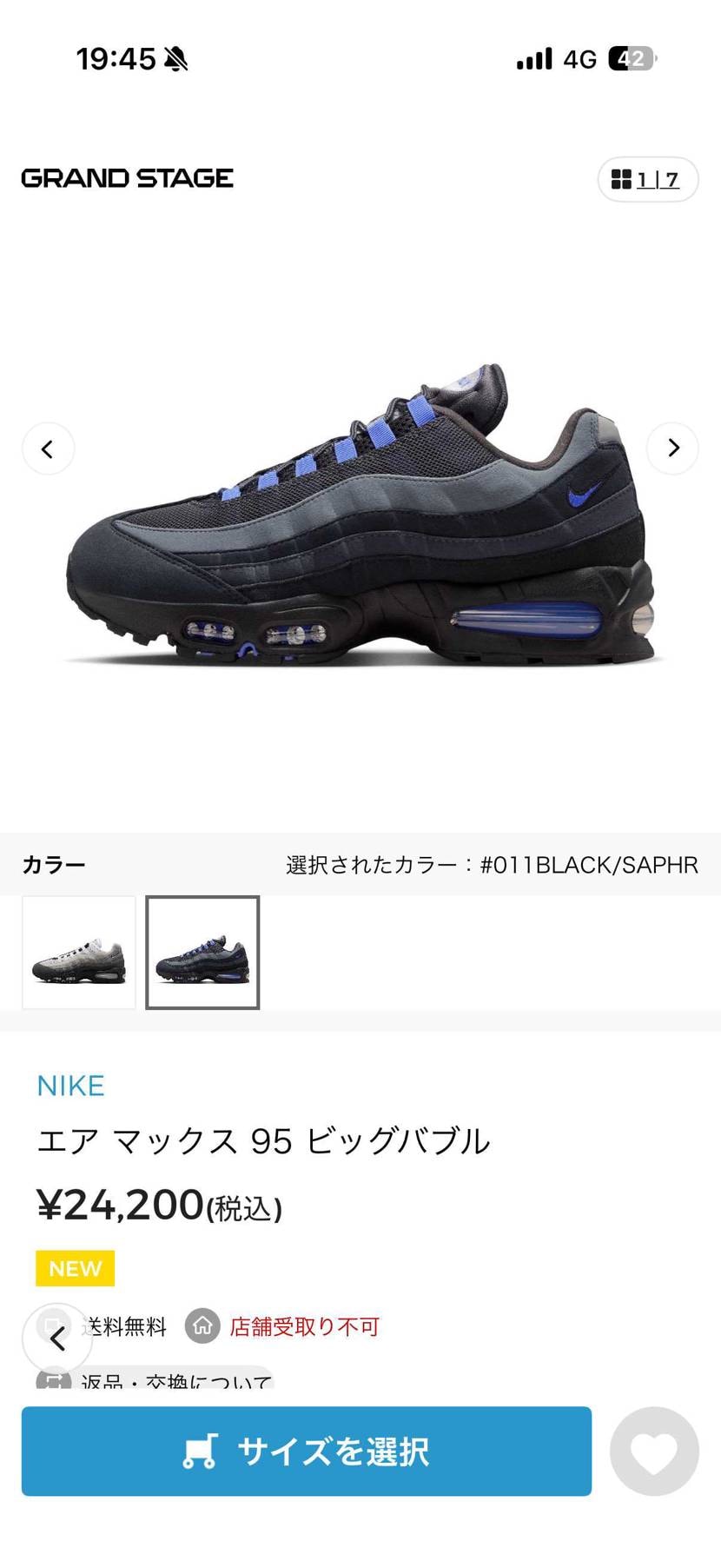721x1568 pixels.
Task: Toggle the product to favorites with heart button
Action: click(x=652, y=1451)
